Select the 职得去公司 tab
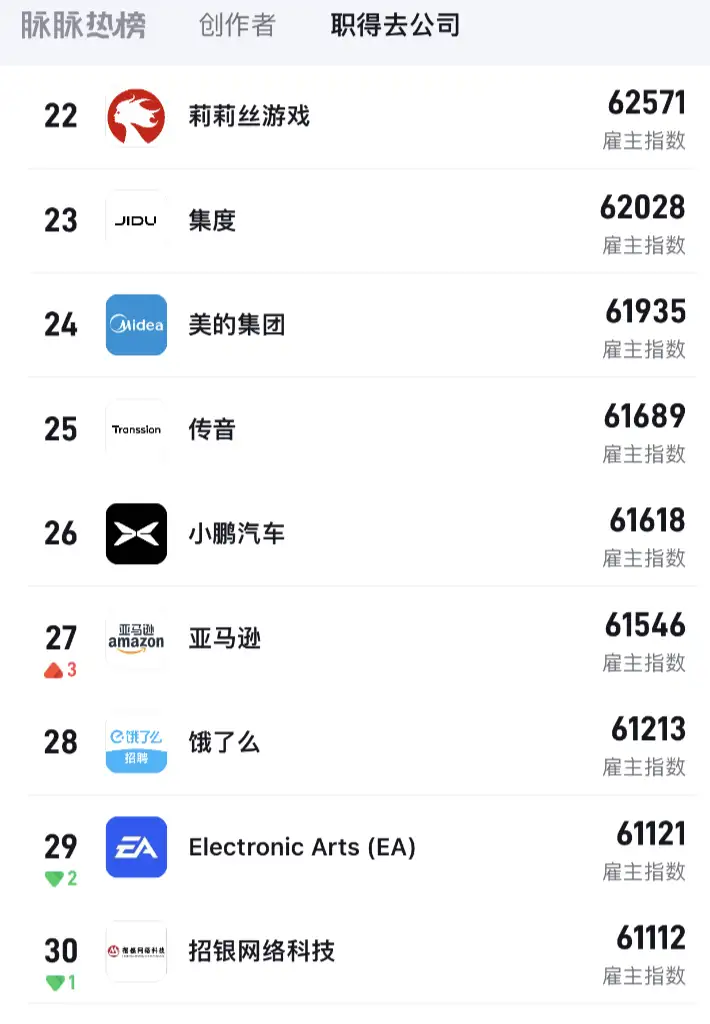Screen dimensions: 710x1024 pos(395,25)
